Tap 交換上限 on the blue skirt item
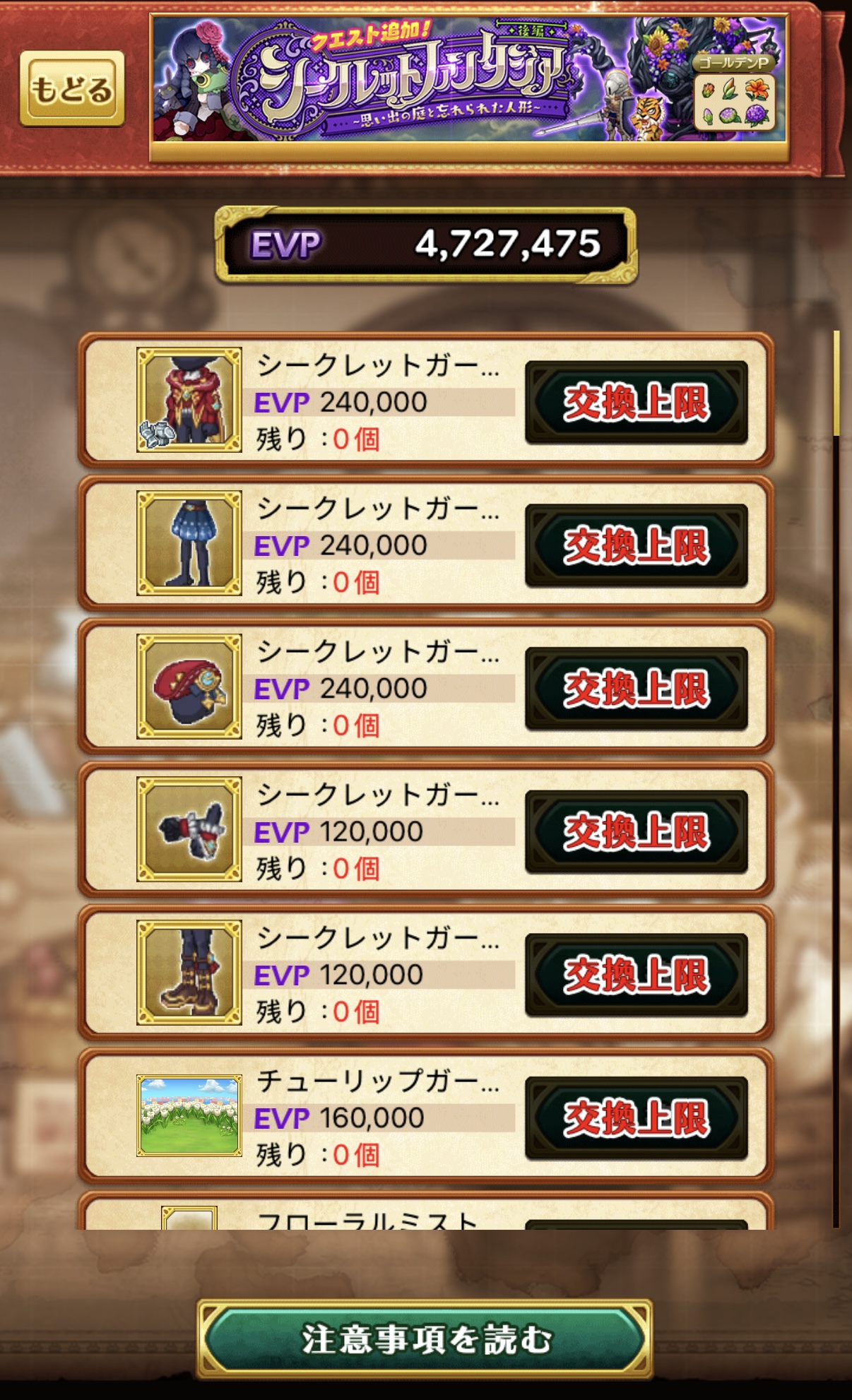The height and width of the screenshot is (1400, 852). pyautogui.click(x=636, y=546)
